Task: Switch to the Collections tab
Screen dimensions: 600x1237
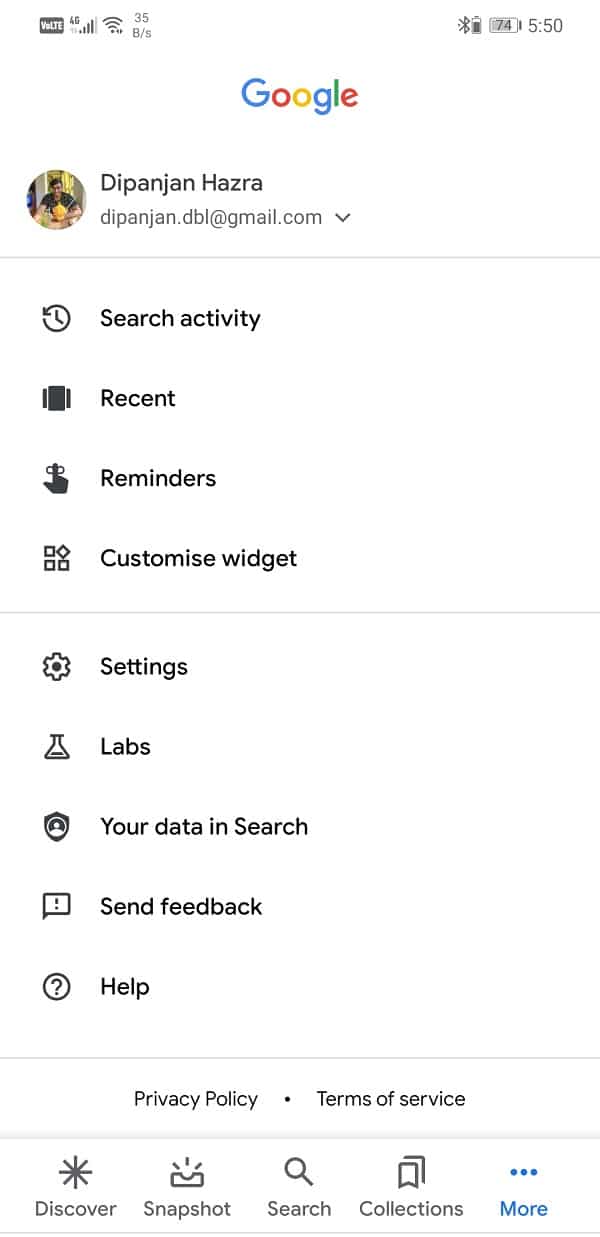Action: (x=411, y=1187)
